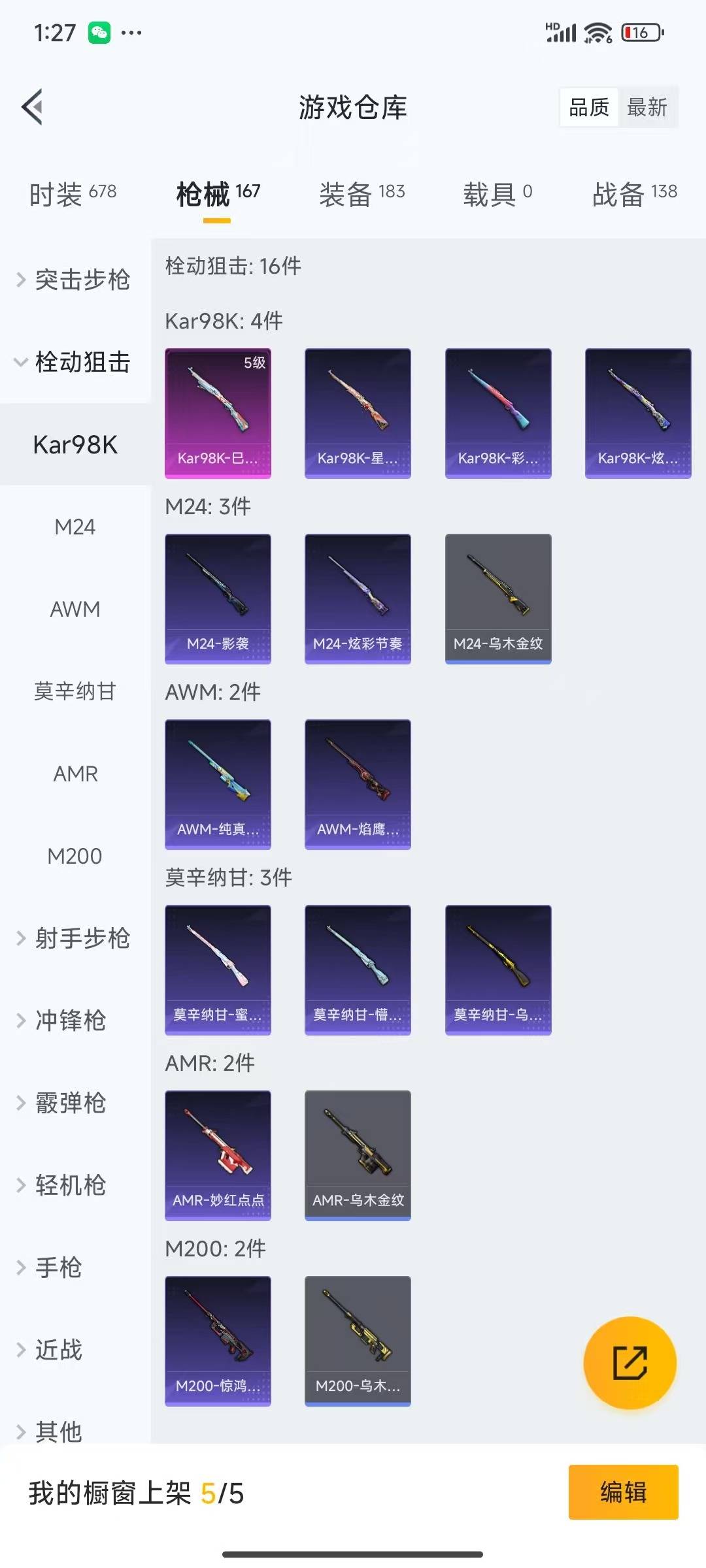Open the 5级 Kar98K skin tile
Screen dimensions: 706x1568
tap(218, 413)
